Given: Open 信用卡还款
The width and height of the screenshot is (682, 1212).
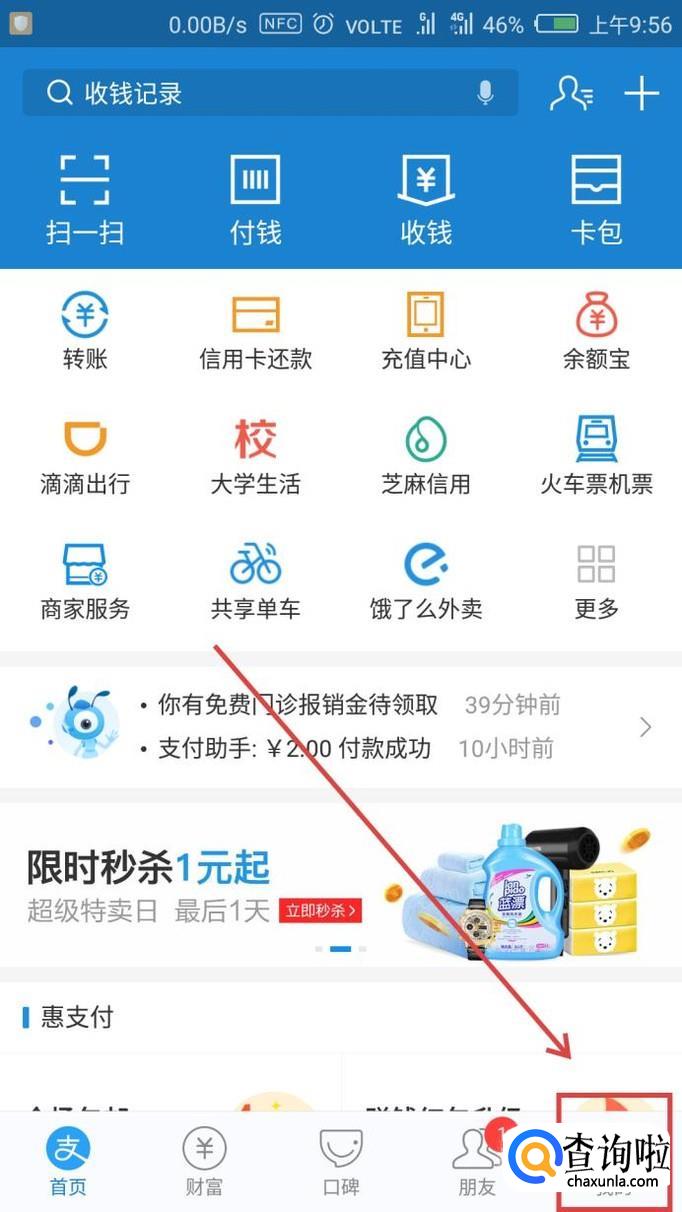Looking at the screenshot, I should click(255, 332).
